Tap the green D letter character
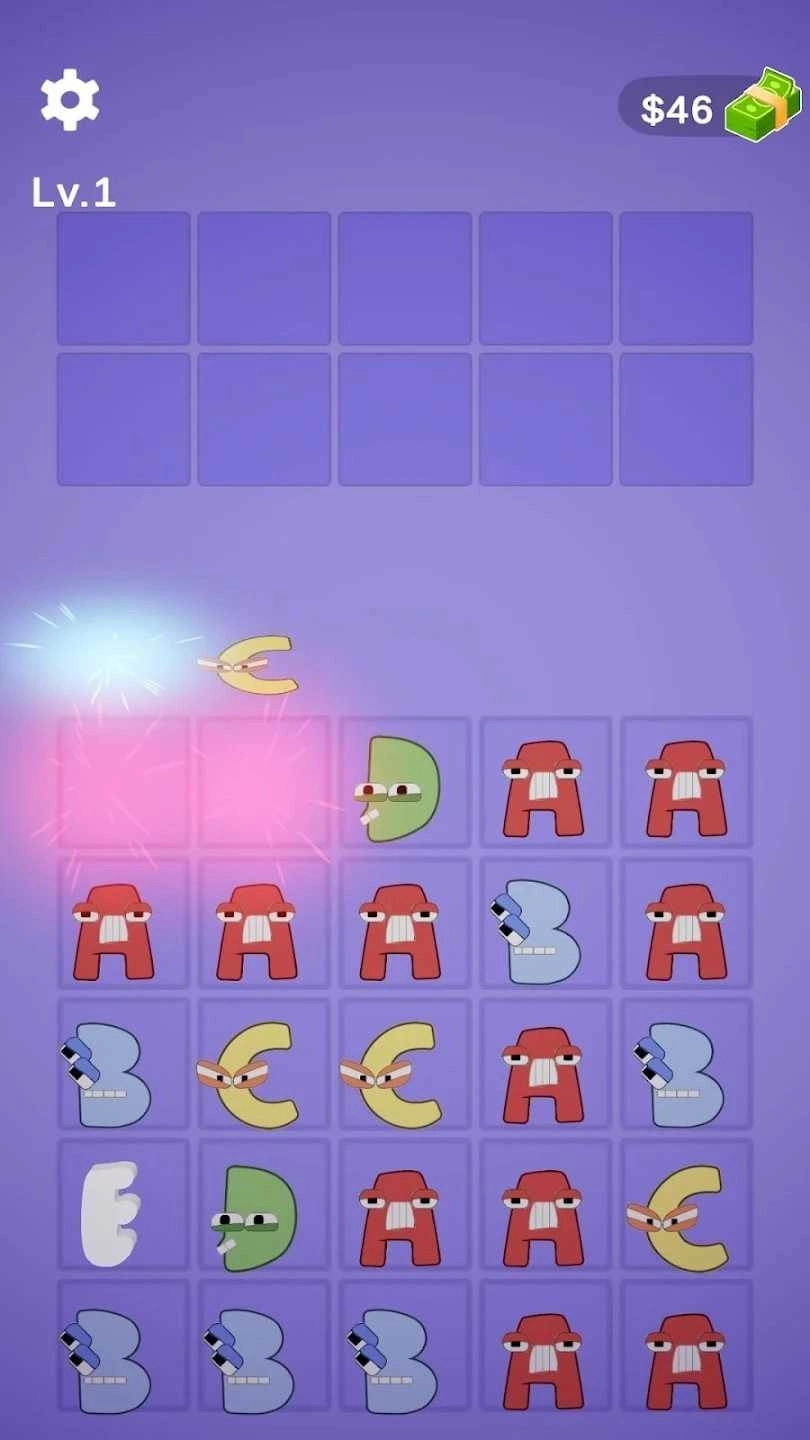 404,783
